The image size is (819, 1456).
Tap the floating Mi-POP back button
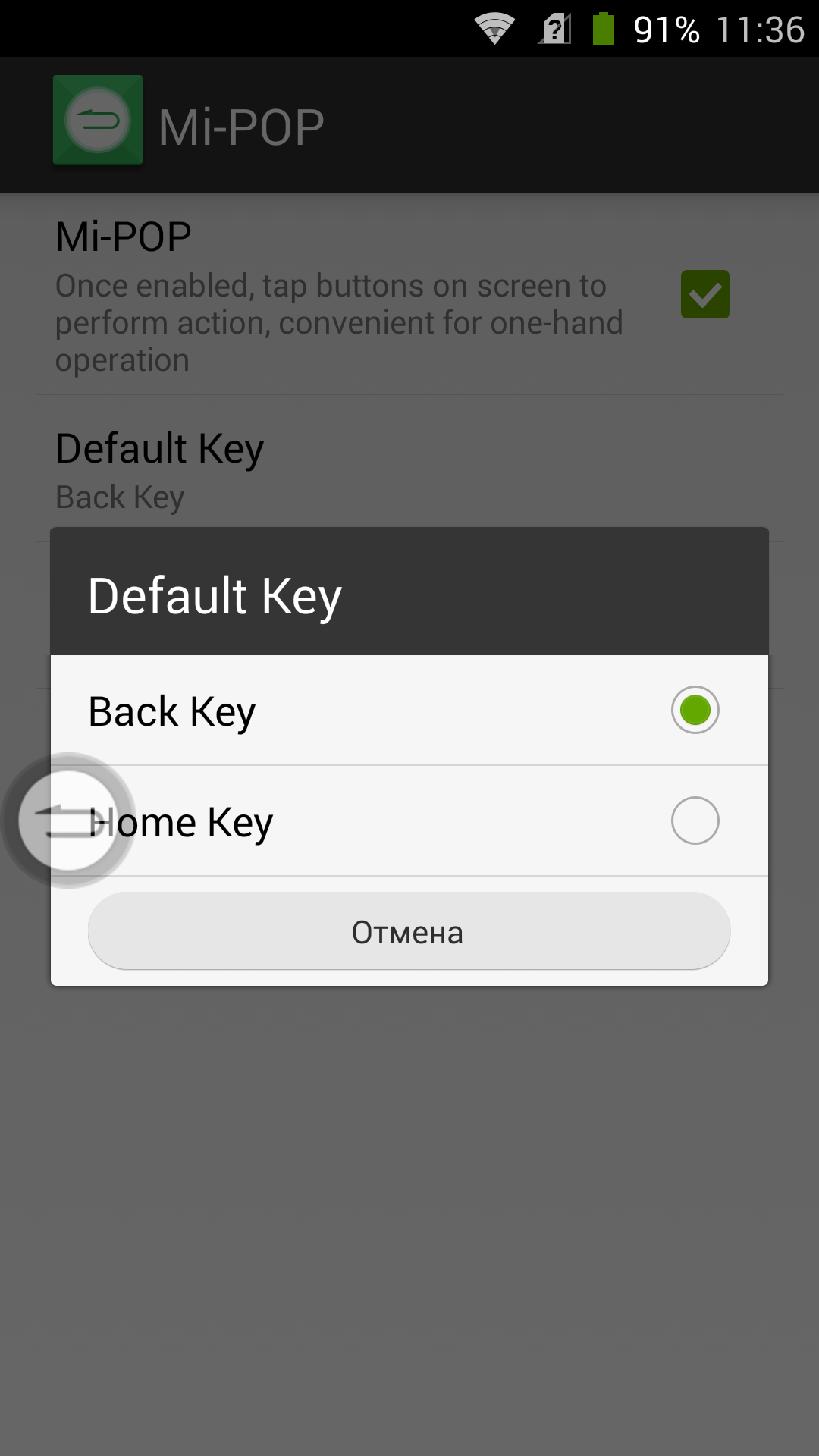(x=68, y=821)
